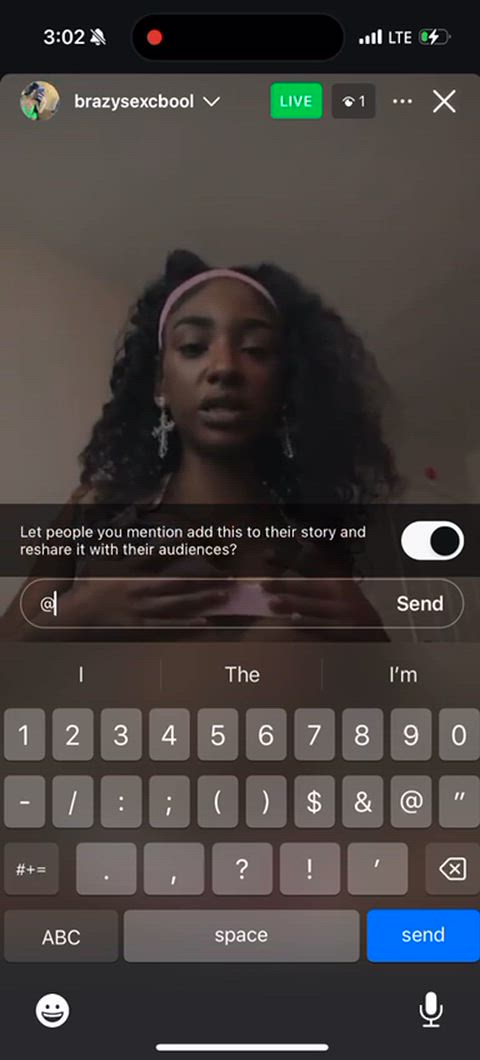Focus the comment text field
480x1060 pixels.
[242, 604]
